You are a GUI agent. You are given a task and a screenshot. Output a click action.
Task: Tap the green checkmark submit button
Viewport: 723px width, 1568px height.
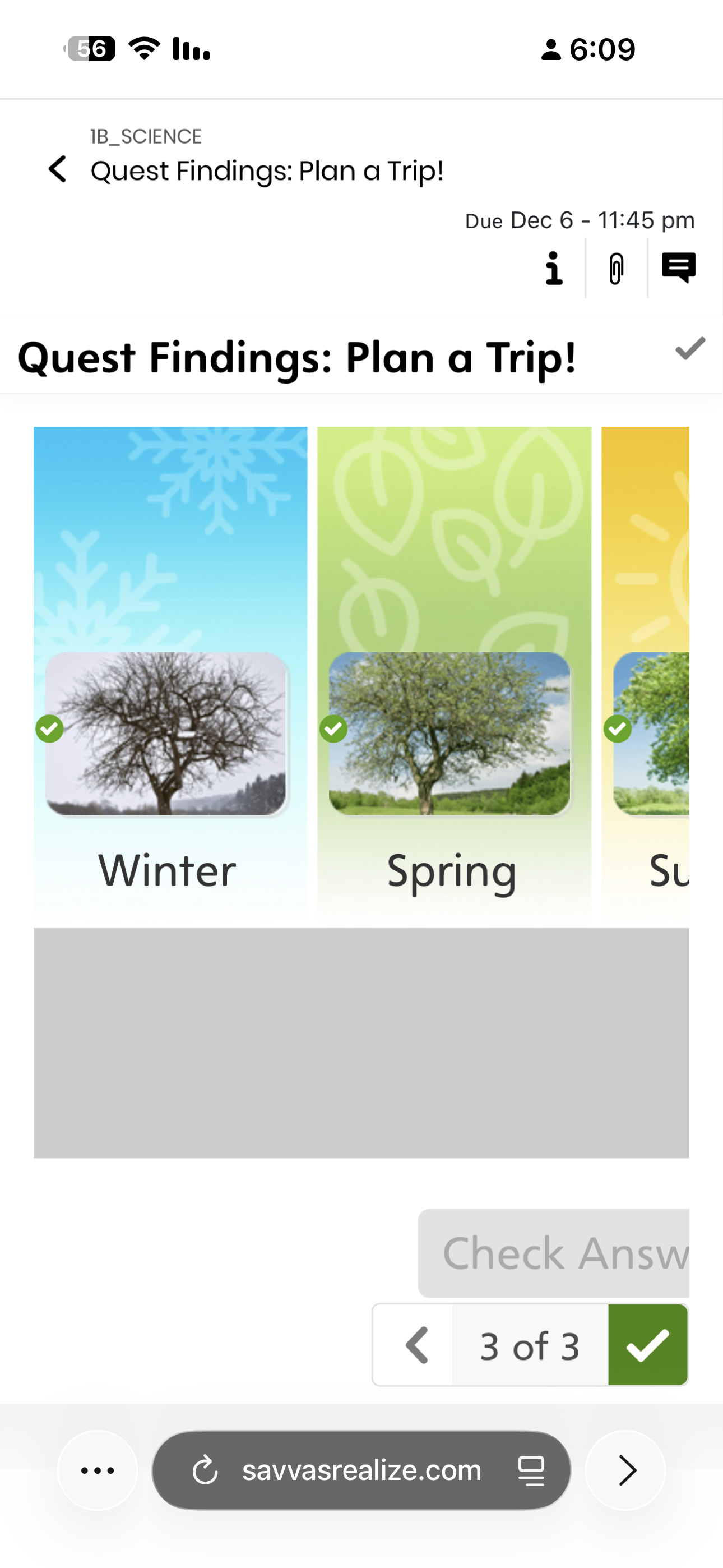point(647,1345)
